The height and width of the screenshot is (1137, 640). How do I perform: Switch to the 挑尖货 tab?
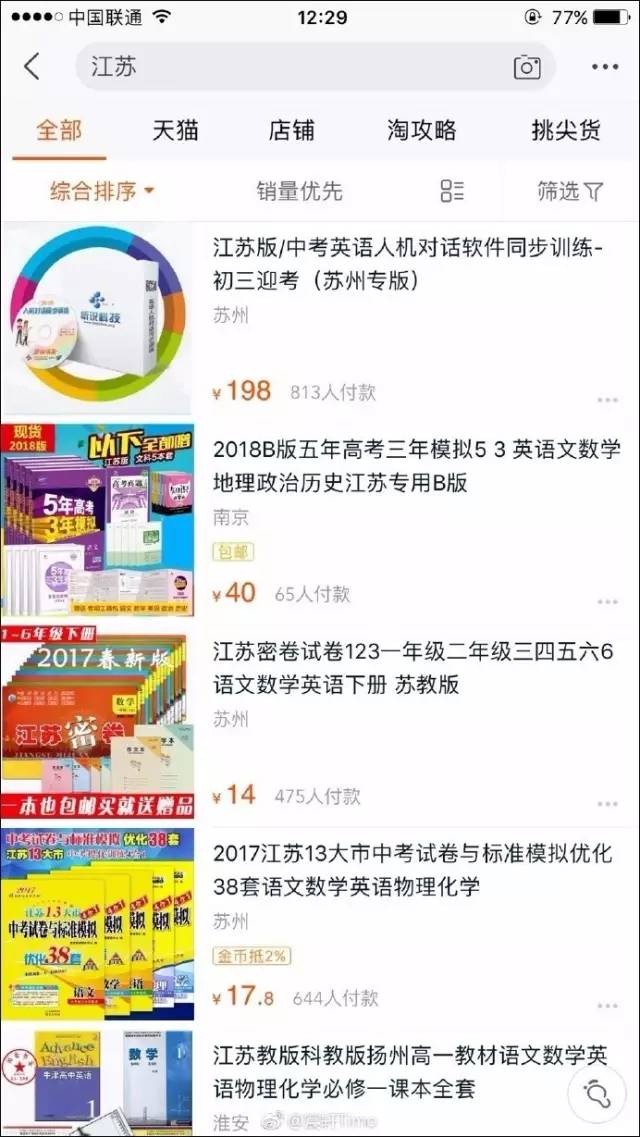pos(566,131)
